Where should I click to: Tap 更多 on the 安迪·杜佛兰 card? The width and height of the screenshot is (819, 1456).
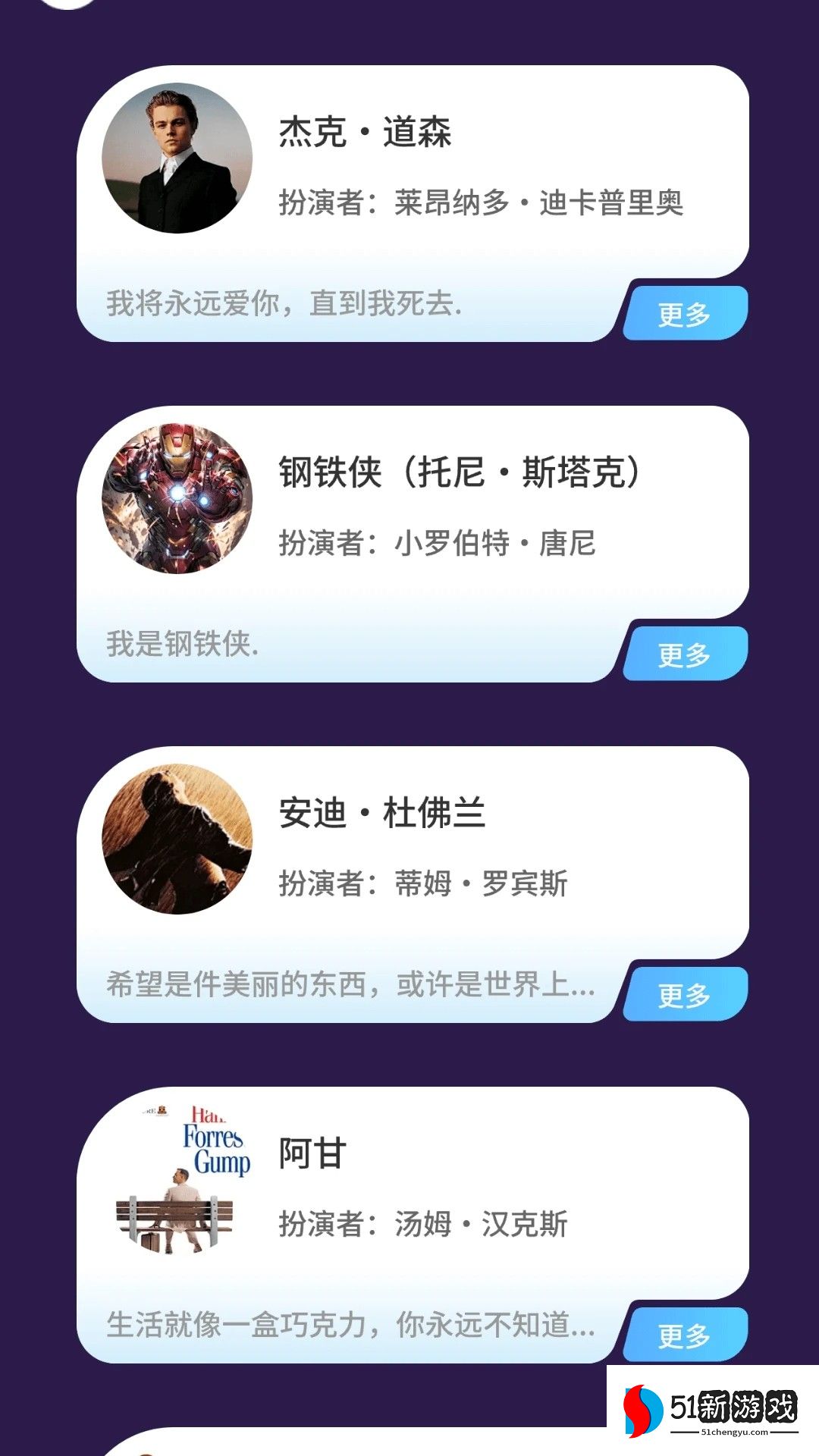685,995
